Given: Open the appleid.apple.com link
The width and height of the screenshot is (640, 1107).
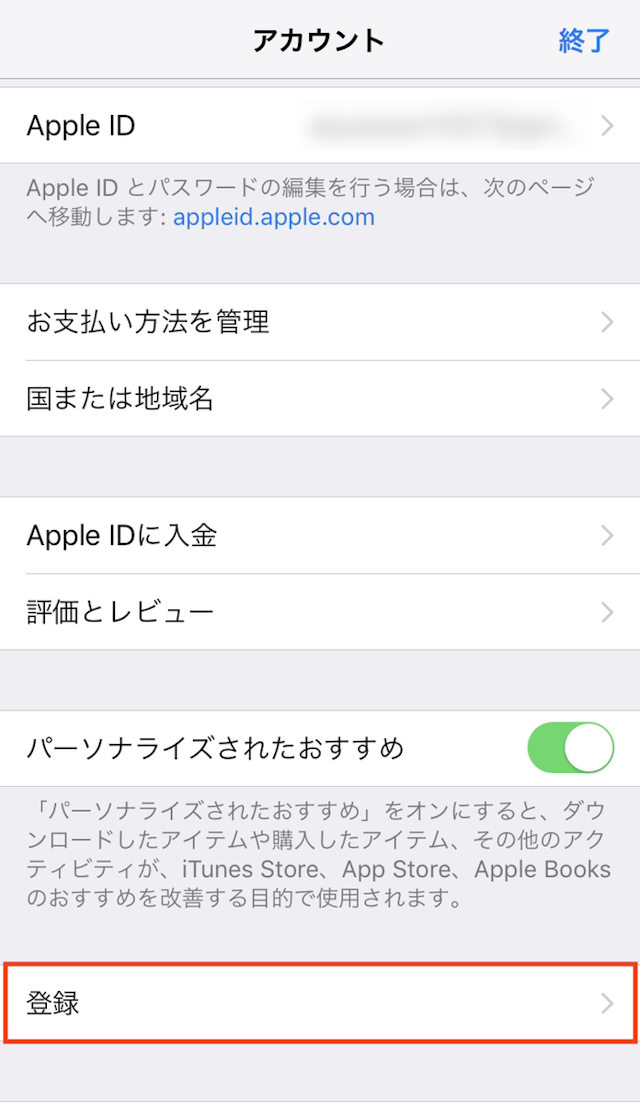Looking at the screenshot, I should tap(274, 217).
